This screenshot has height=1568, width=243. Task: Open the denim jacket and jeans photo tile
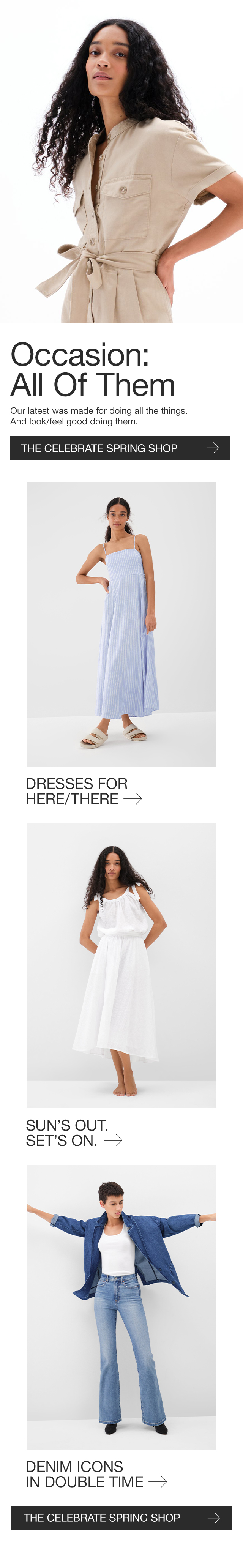[x=121, y=1306]
